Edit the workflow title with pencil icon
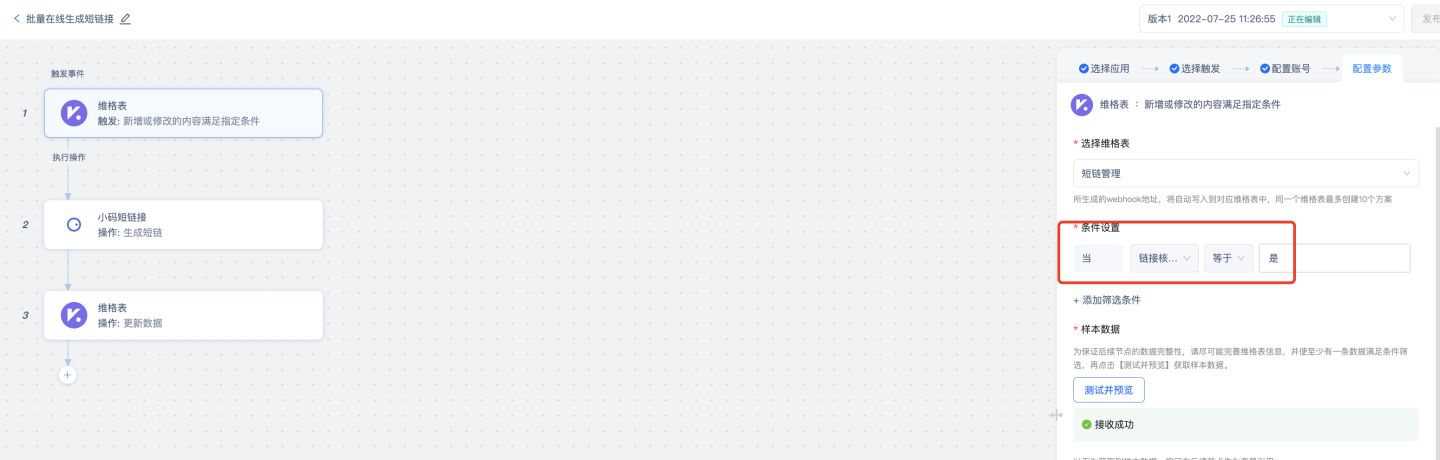The image size is (1440, 460). pyautogui.click(x=125, y=19)
